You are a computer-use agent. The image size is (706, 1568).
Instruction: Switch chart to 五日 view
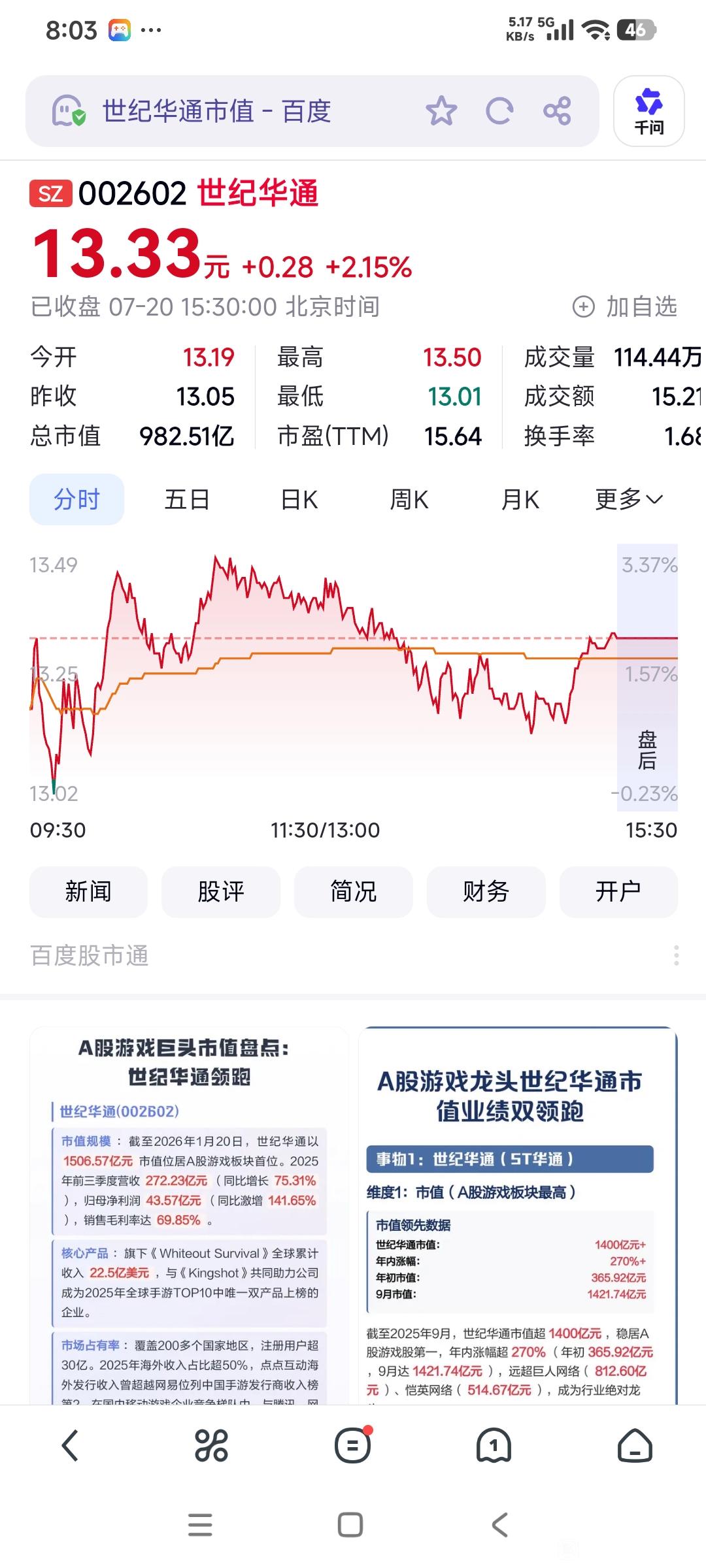[187, 500]
